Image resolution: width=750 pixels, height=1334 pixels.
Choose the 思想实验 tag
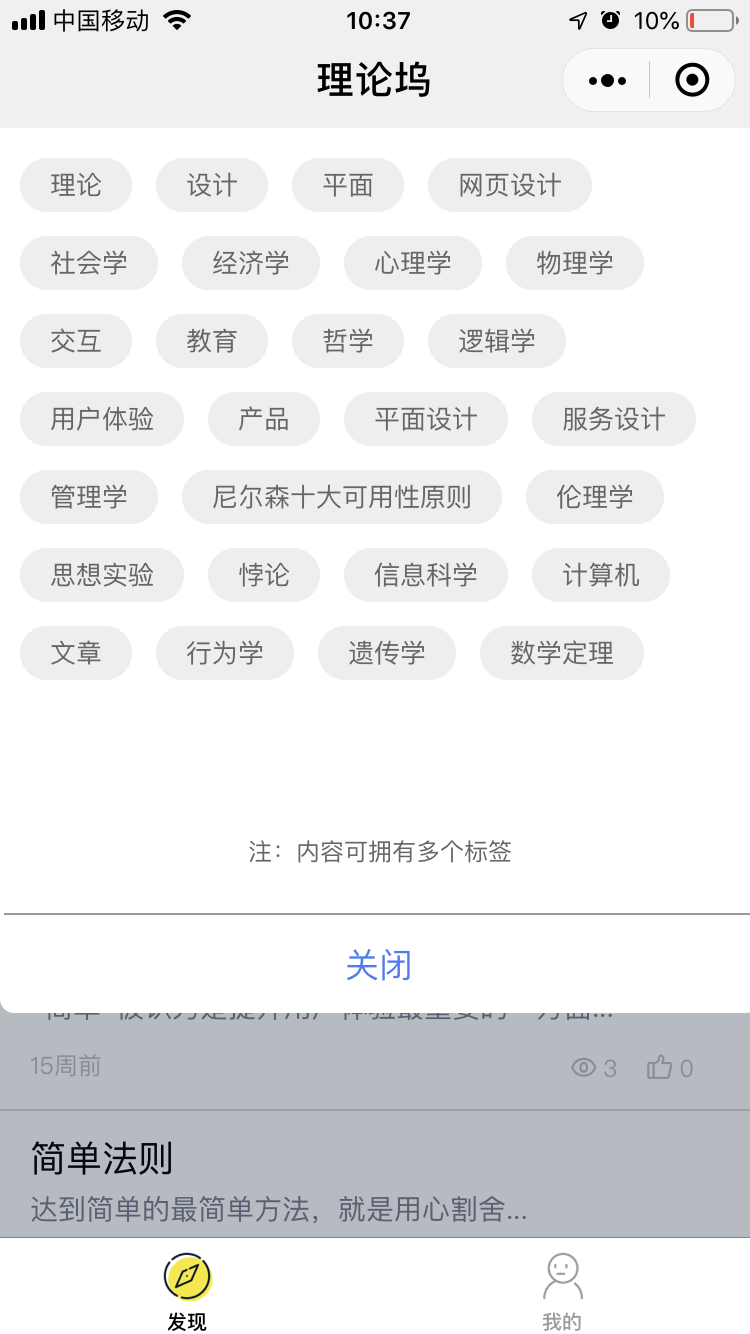click(x=102, y=575)
